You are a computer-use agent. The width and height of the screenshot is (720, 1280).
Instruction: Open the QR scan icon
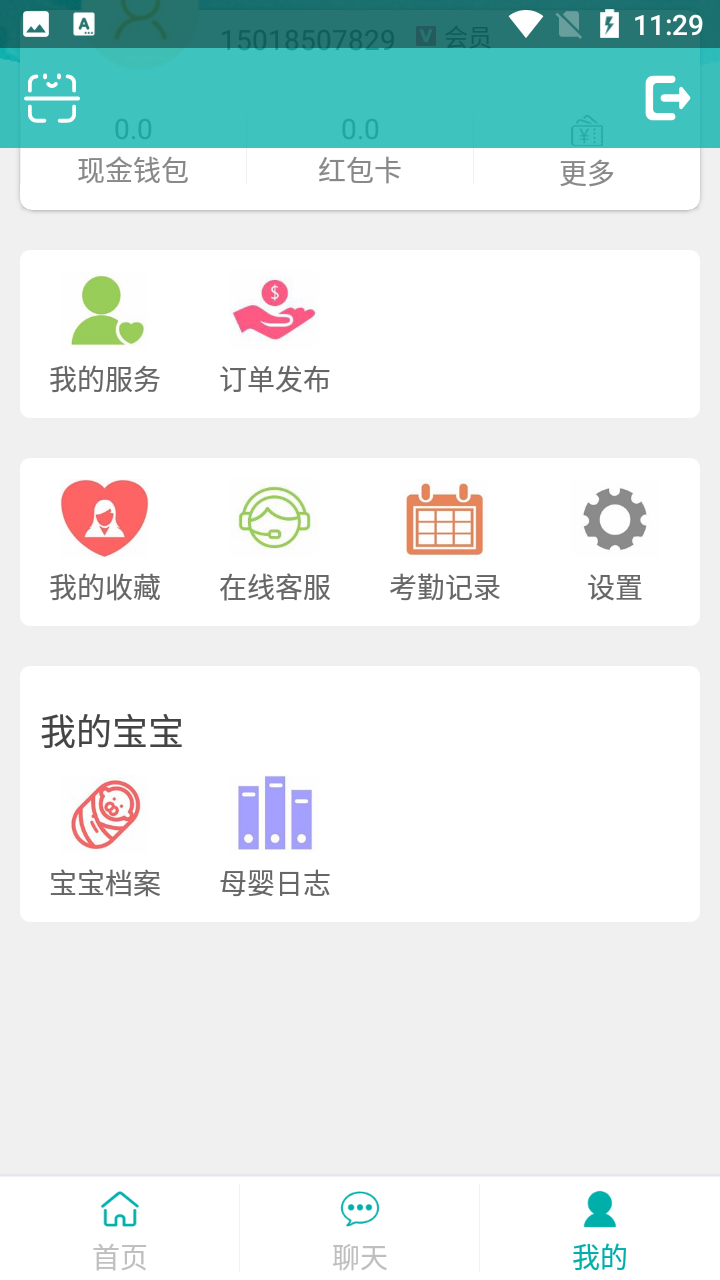(52, 98)
